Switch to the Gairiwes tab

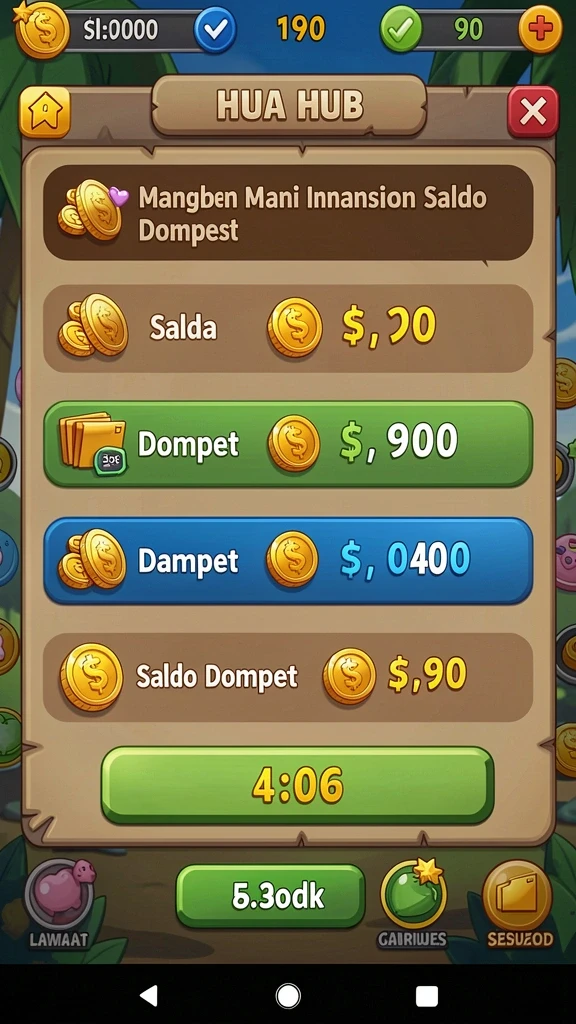pyautogui.click(x=413, y=904)
